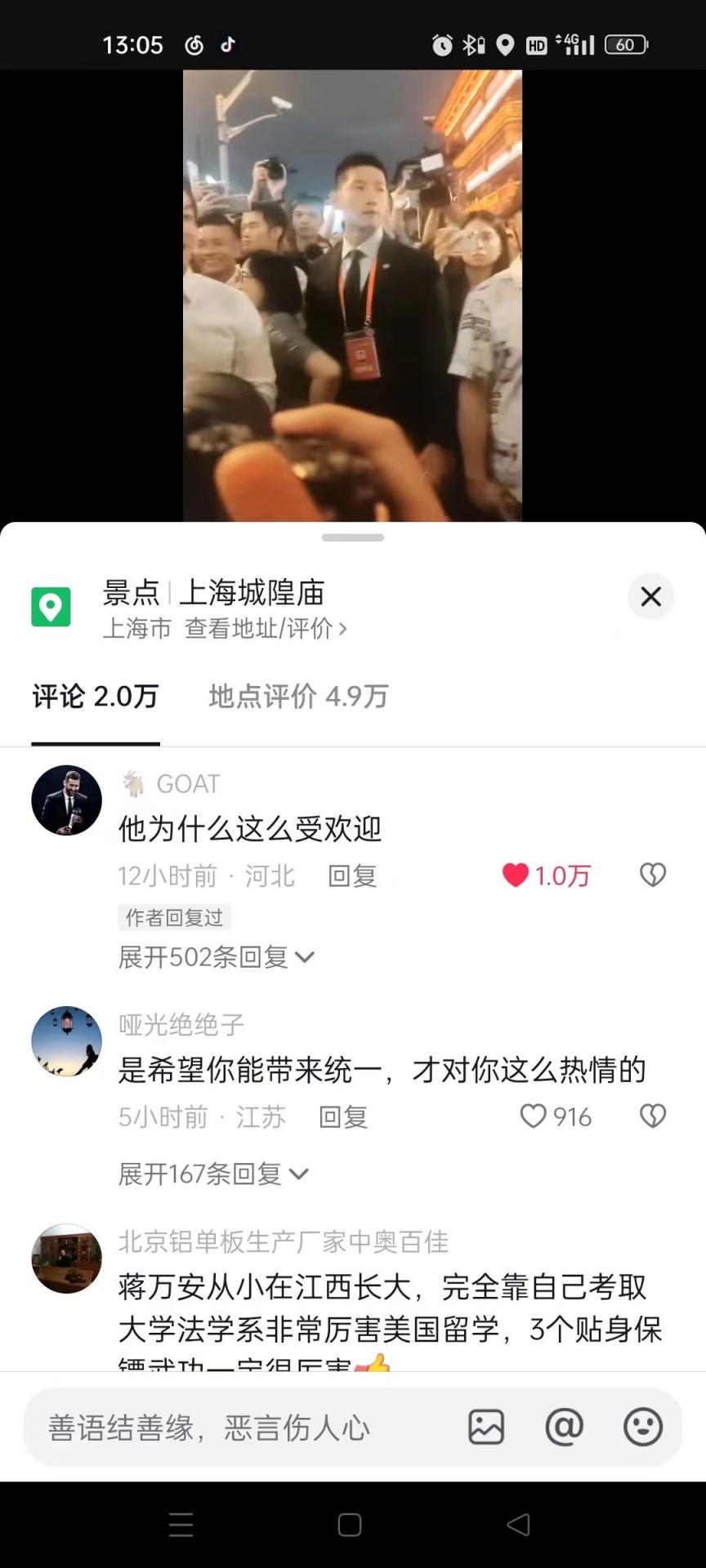
Task: View 哑光绝绝子's profile avatar
Action: pyautogui.click(x=67, y=1041)
